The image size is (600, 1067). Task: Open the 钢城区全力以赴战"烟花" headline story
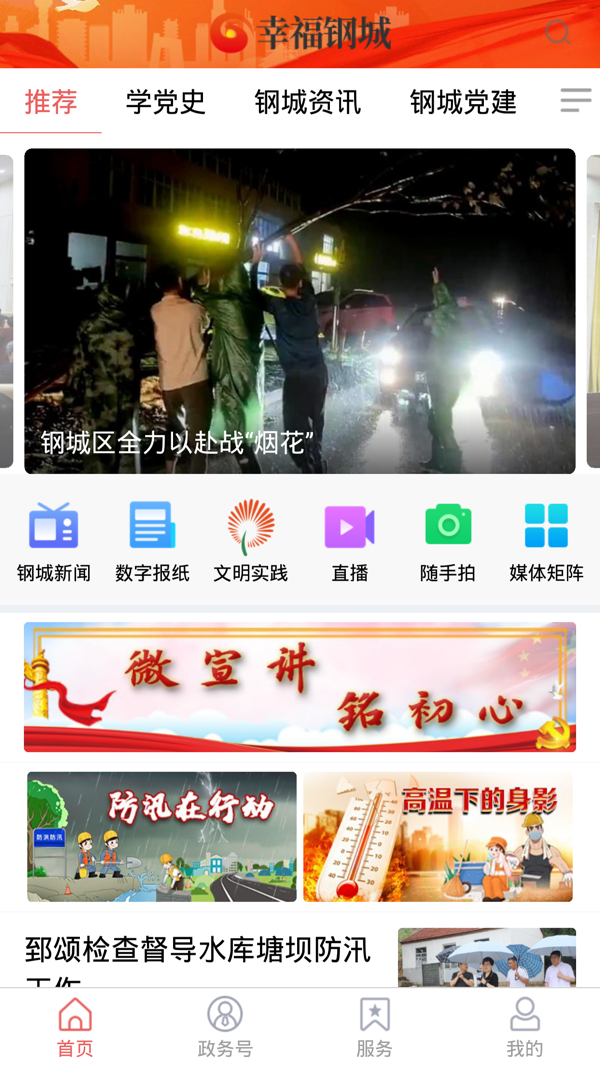point(300,311)
